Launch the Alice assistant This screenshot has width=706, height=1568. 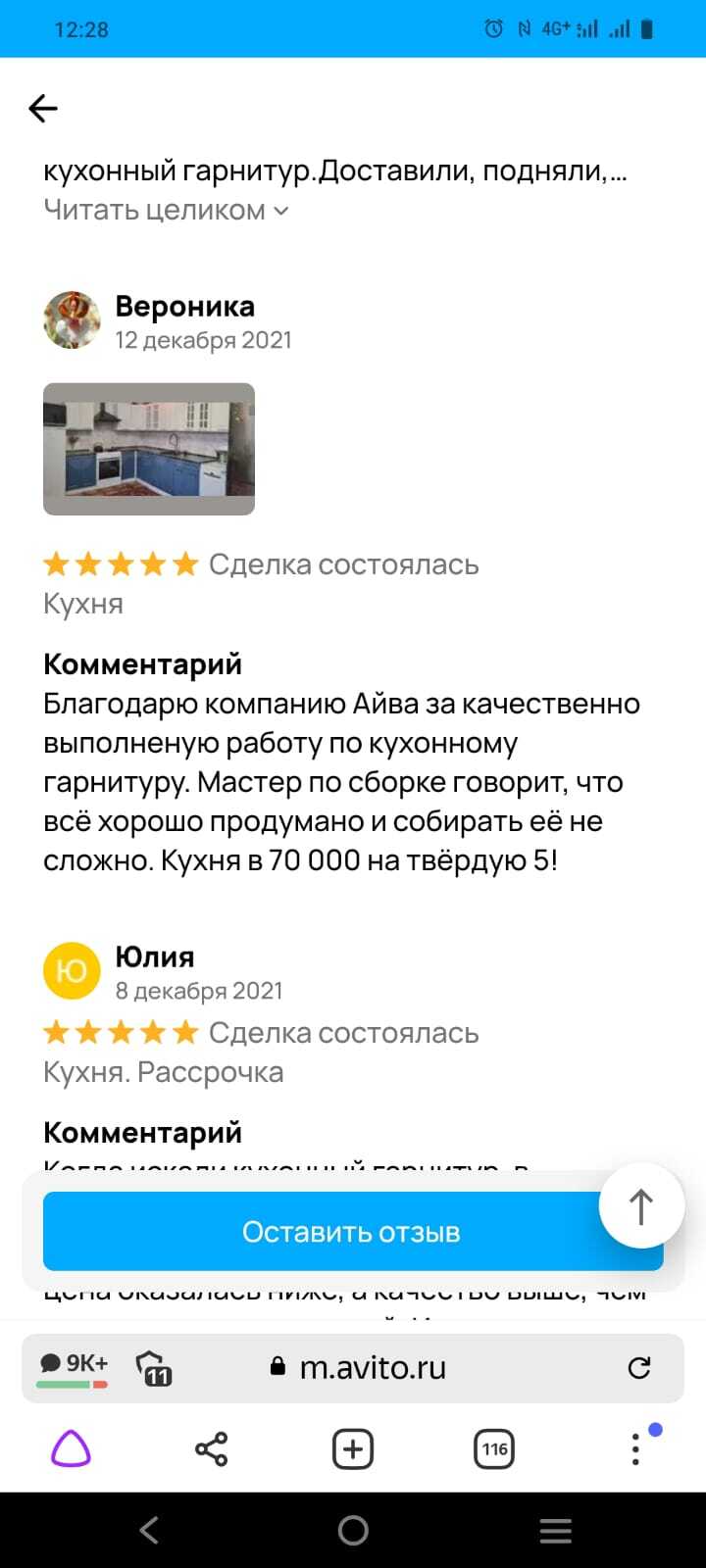[x=71, y=1448]
